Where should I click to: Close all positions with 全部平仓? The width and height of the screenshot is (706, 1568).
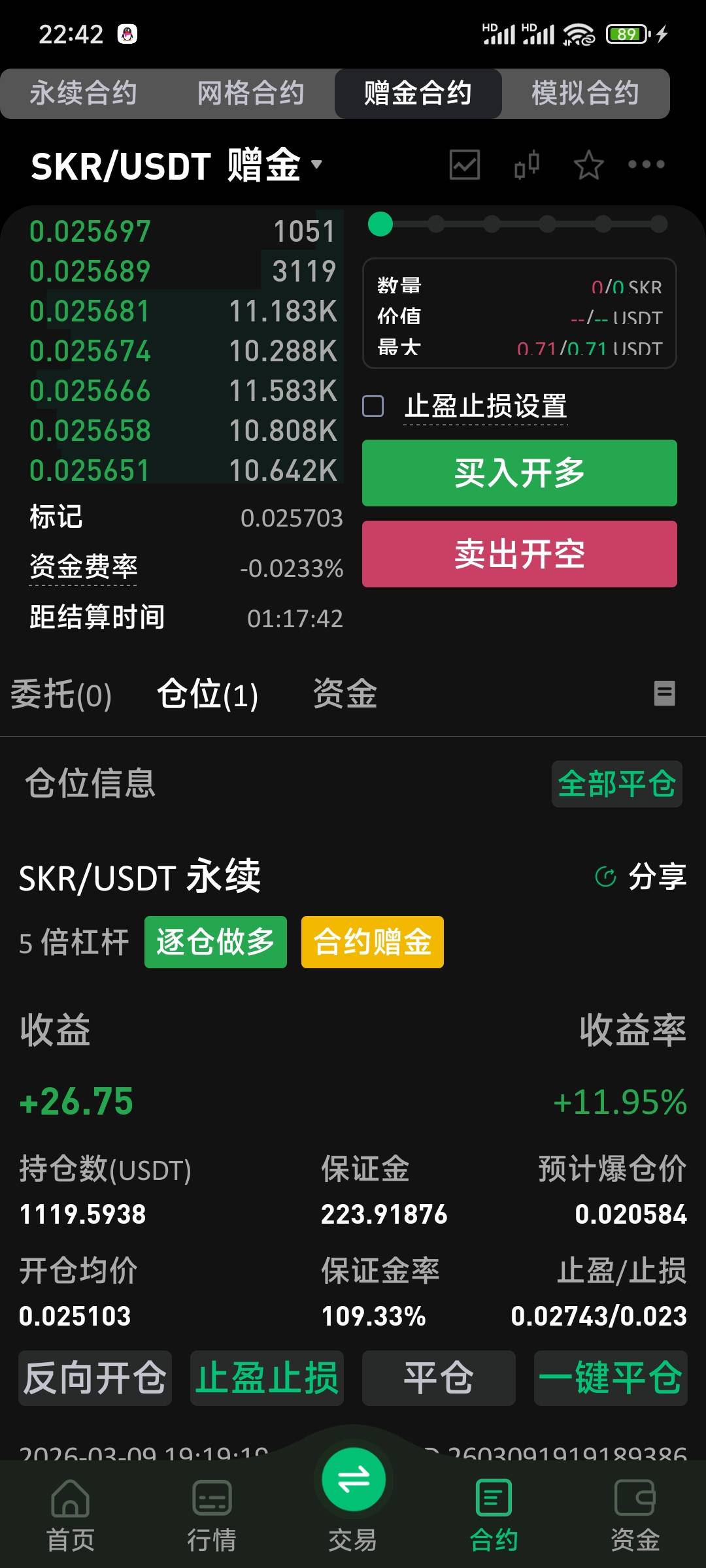[617, 784]
